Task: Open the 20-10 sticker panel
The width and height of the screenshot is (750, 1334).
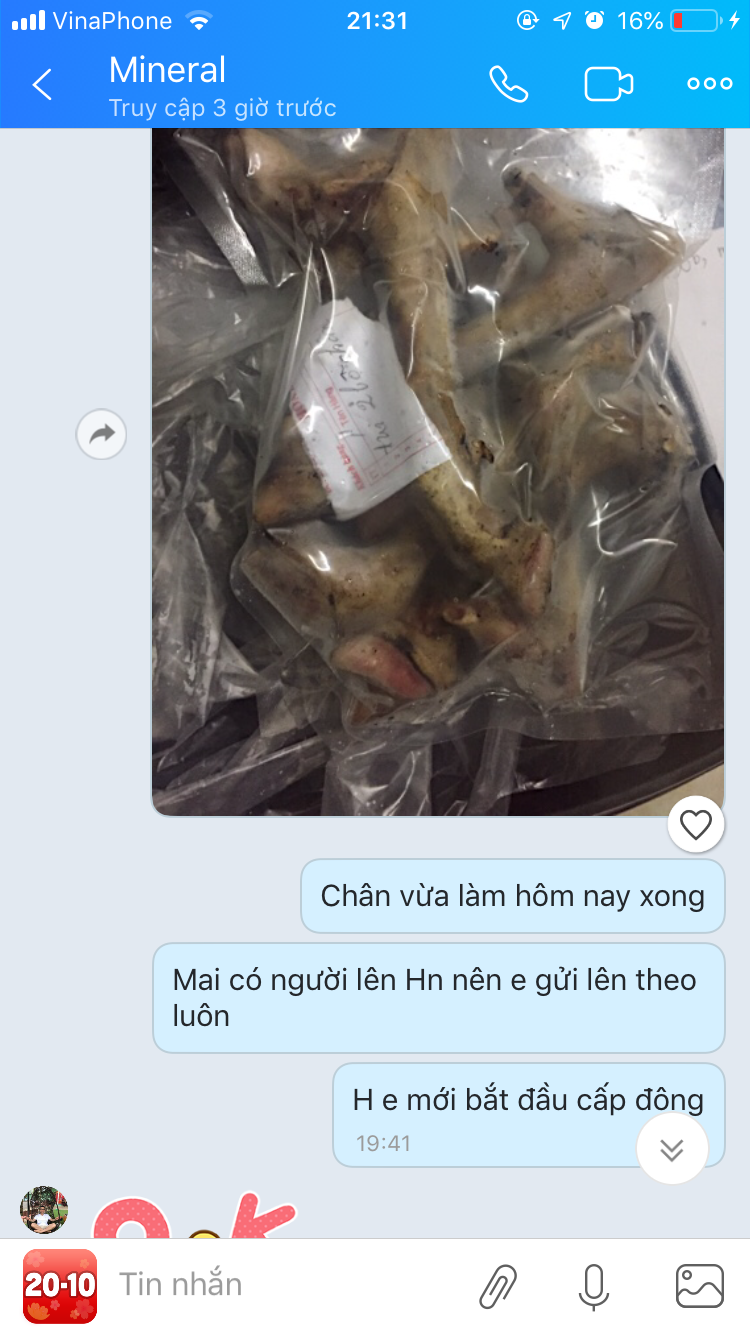Action: (60, 1286)
